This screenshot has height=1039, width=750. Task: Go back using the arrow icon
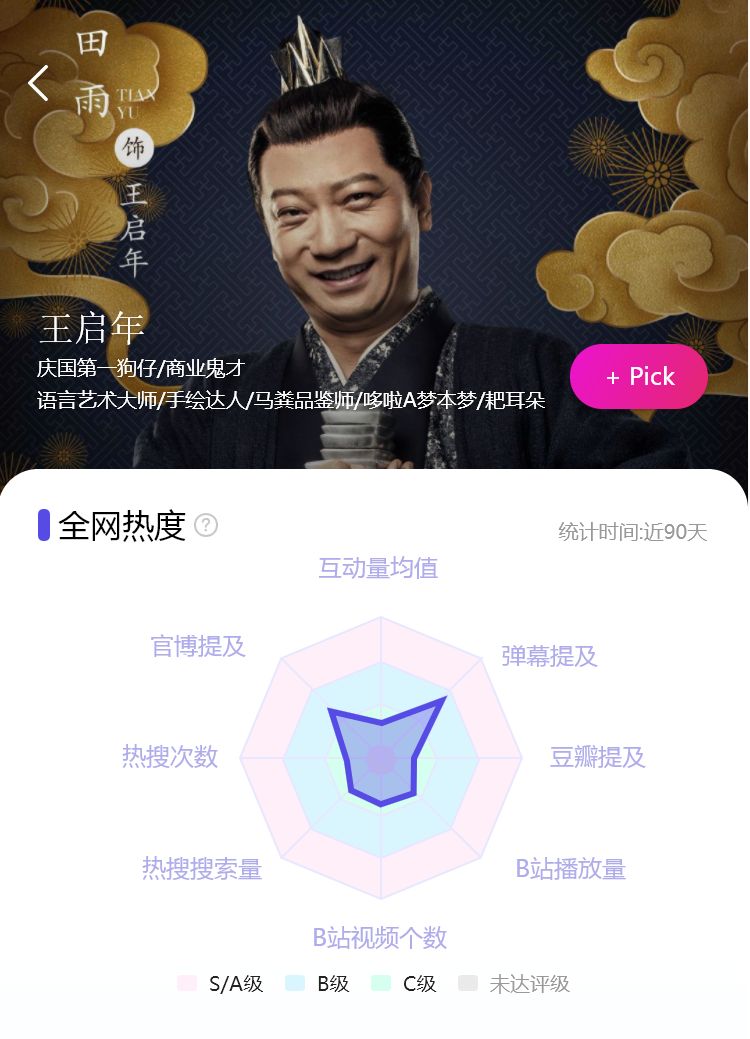tap(38, 83)
